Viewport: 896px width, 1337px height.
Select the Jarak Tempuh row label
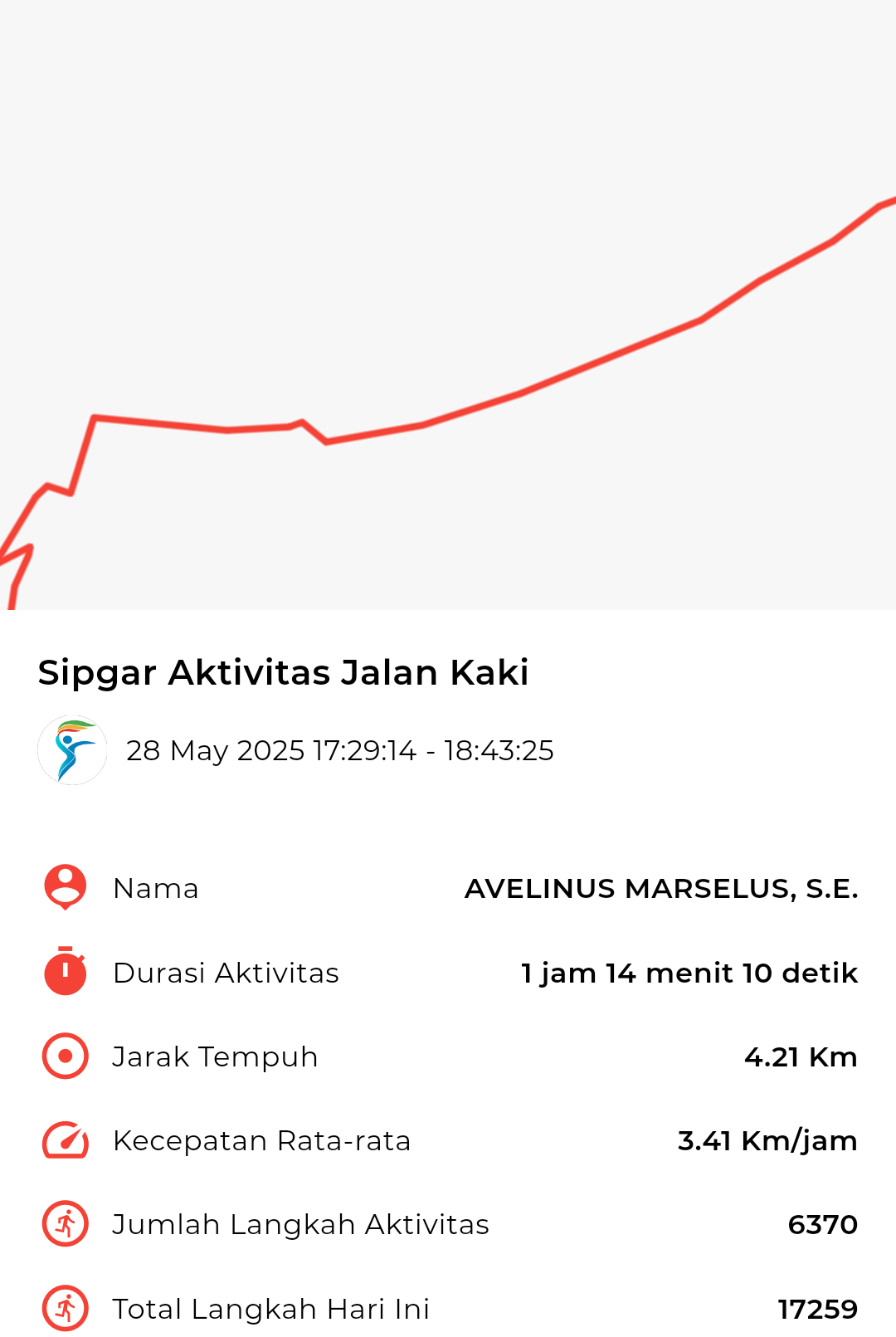click(x=215, y=1056)
